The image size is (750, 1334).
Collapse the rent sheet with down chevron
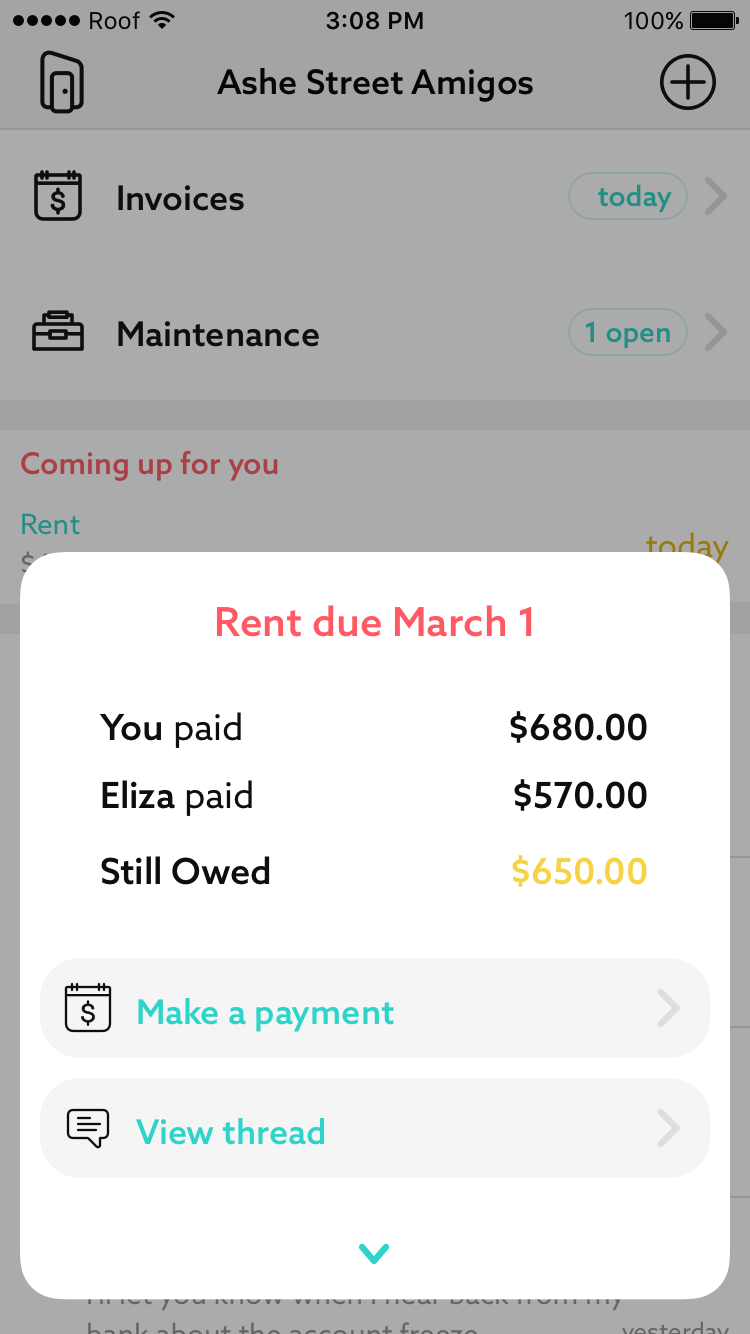(x=374, y=1252)
